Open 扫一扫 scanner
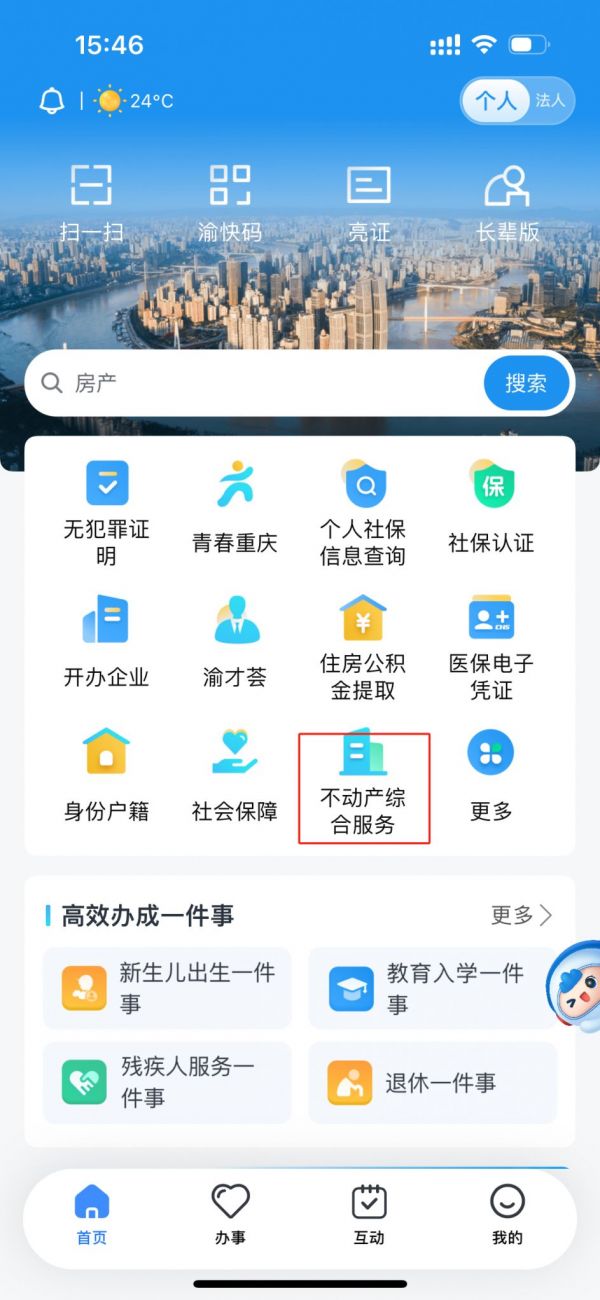This screenshot has height=1300, width=600. 91,204
